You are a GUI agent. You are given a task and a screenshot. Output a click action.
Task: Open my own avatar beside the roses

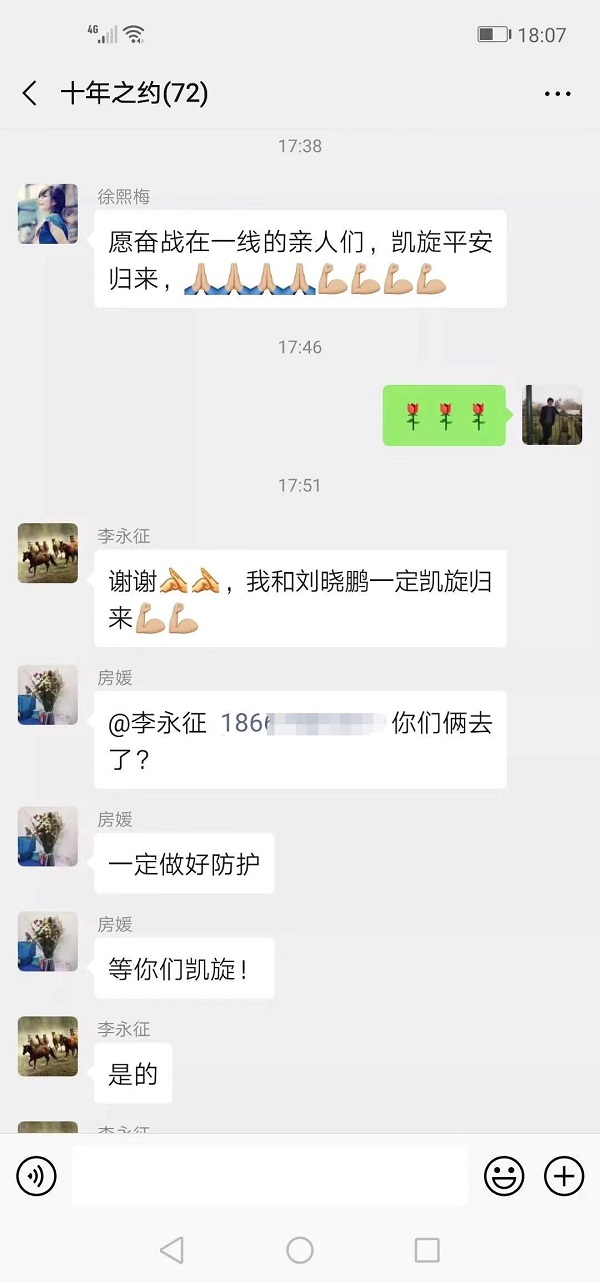[552, 415]
